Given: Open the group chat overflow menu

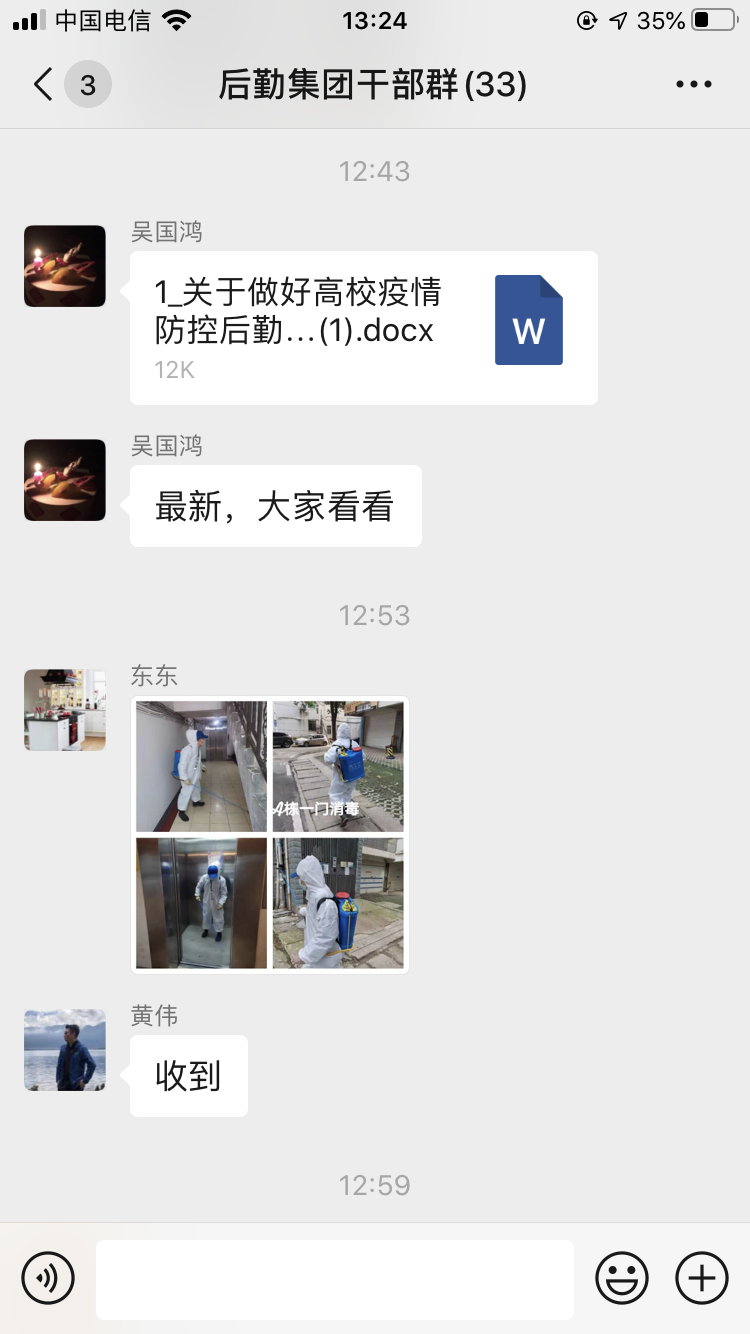Looking at the screenshot, I should pyautogui.click(x=693, y=85).
